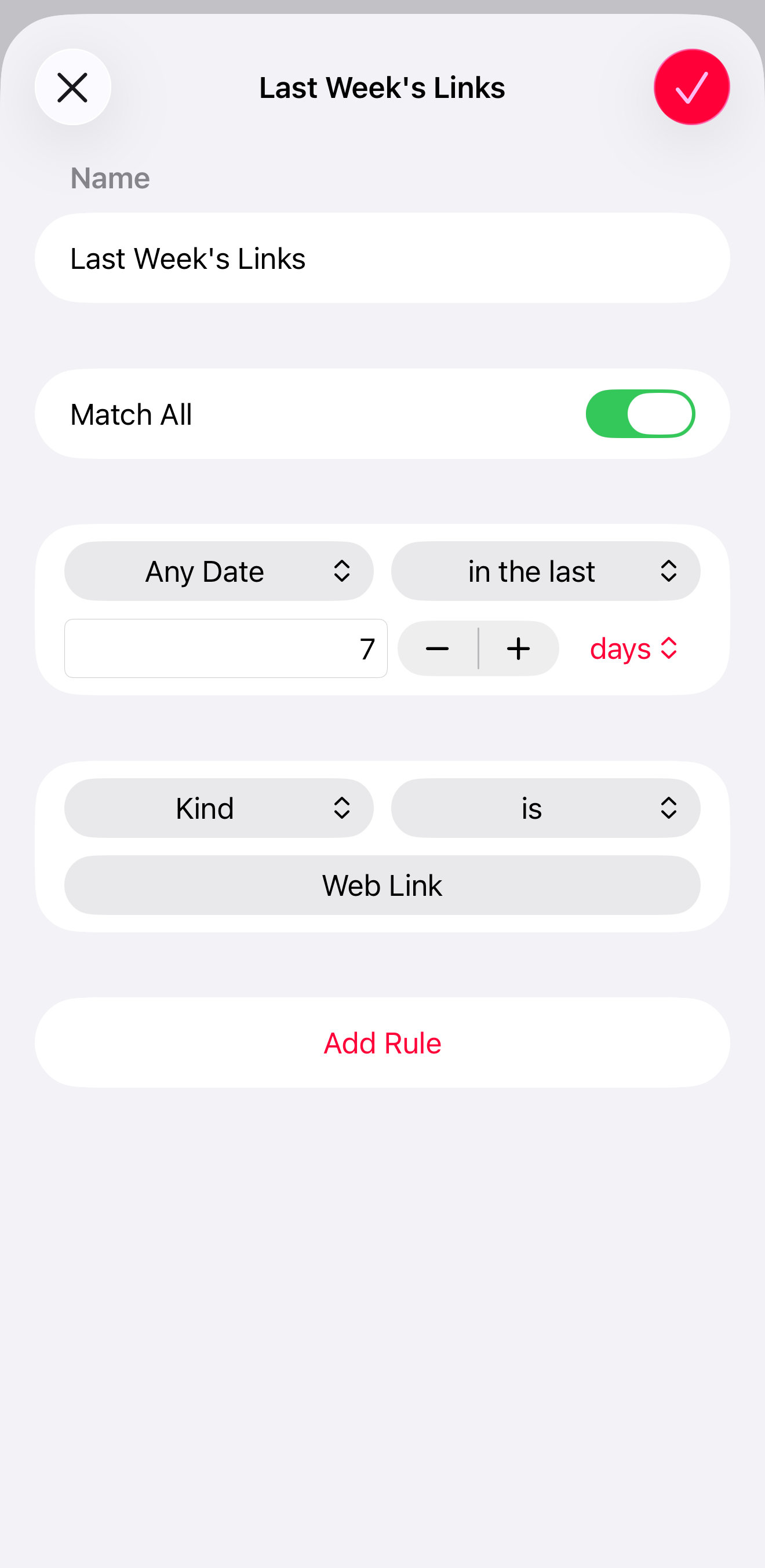Open the Any Date dropdown
The width and height of the screenshot is (765, 1568).
point(218,571)
